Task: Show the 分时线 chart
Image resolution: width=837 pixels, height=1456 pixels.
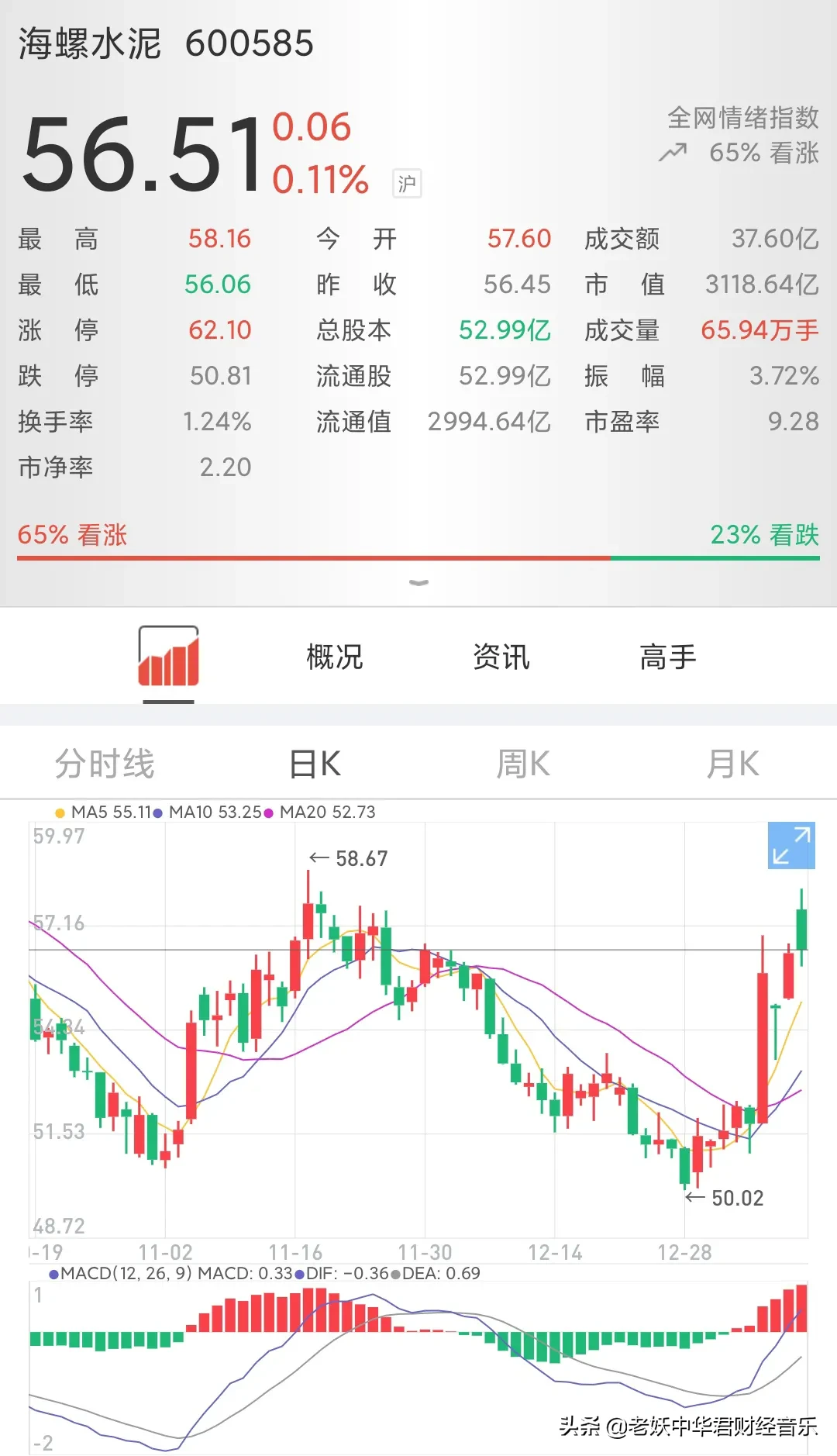Action: tap(105, 764)
